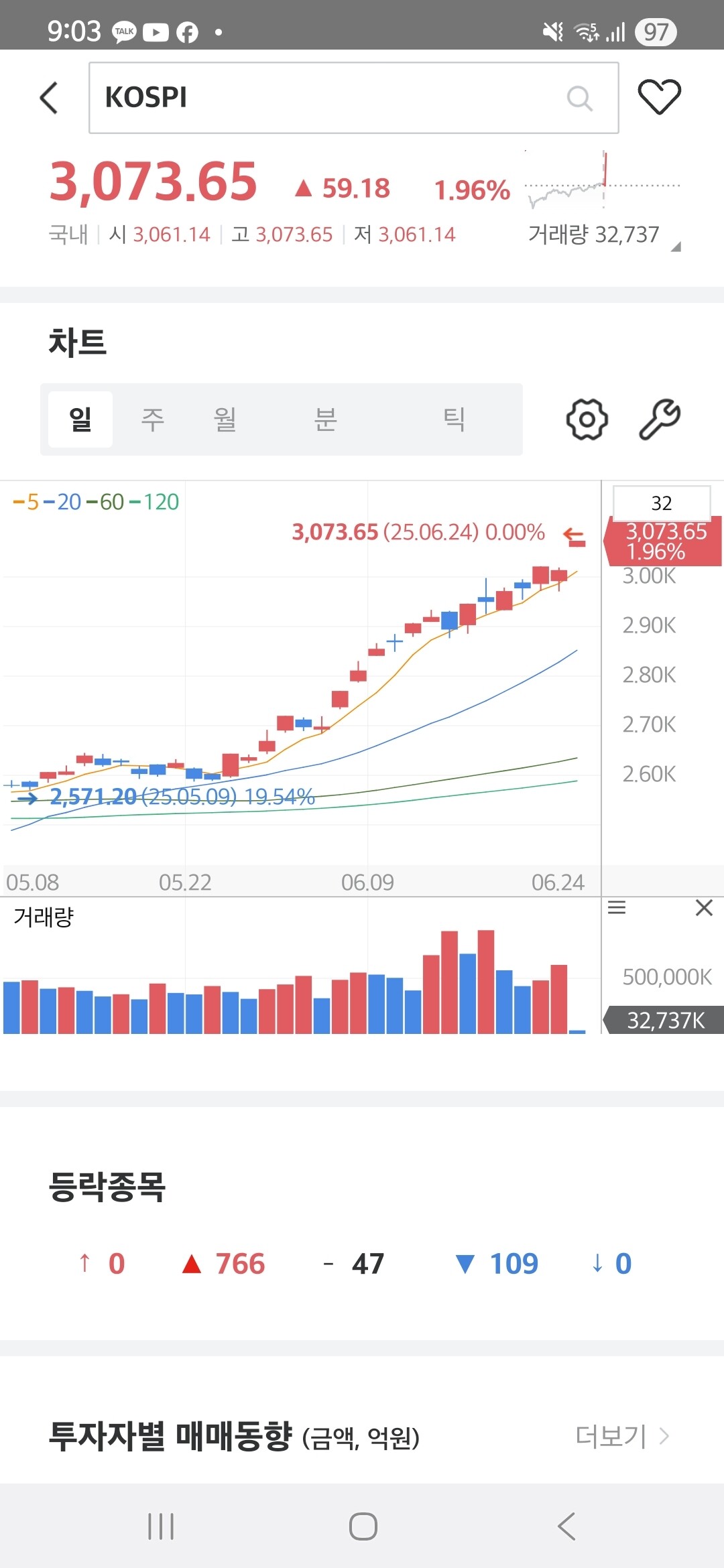
Task: Open the volume panel hamburger menu
Action: point(617,908)
